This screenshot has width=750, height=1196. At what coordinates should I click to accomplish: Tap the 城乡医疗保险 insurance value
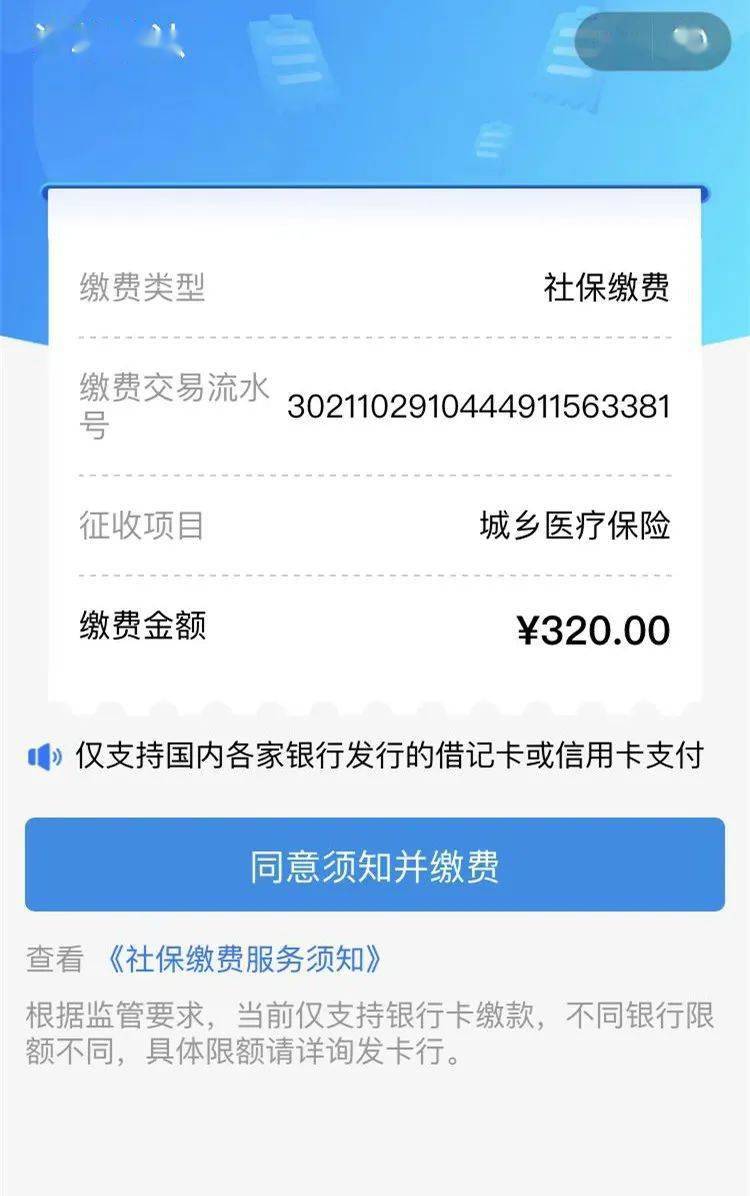pyautogui.click(x=578, y=524)
